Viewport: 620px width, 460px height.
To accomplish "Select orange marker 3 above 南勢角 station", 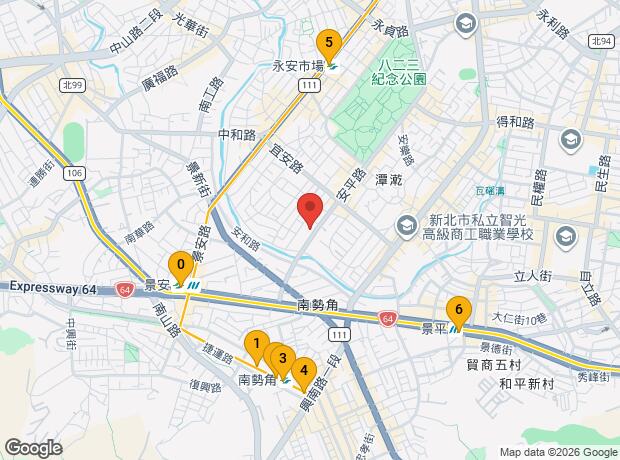I will click(282, 361).
